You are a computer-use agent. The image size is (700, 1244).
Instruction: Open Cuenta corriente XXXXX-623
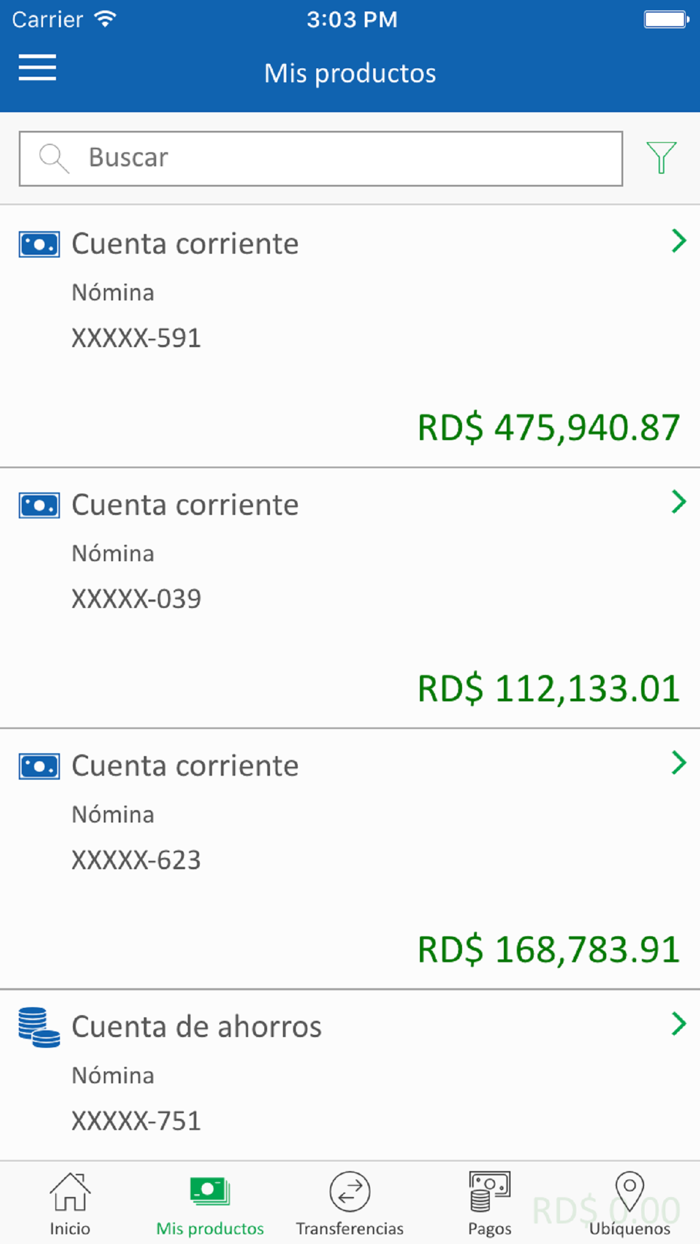tap(350, 858)
